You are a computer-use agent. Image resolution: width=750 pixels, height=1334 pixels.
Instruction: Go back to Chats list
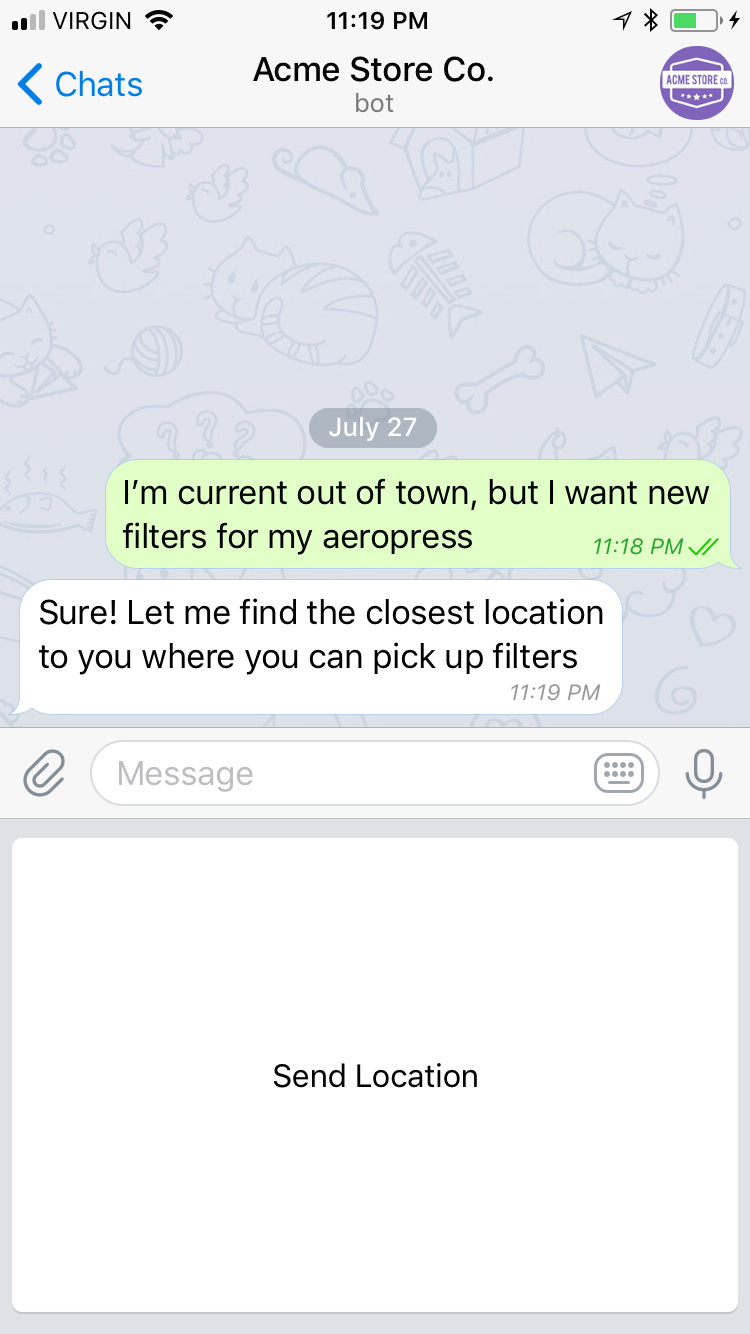coord(80,85)
